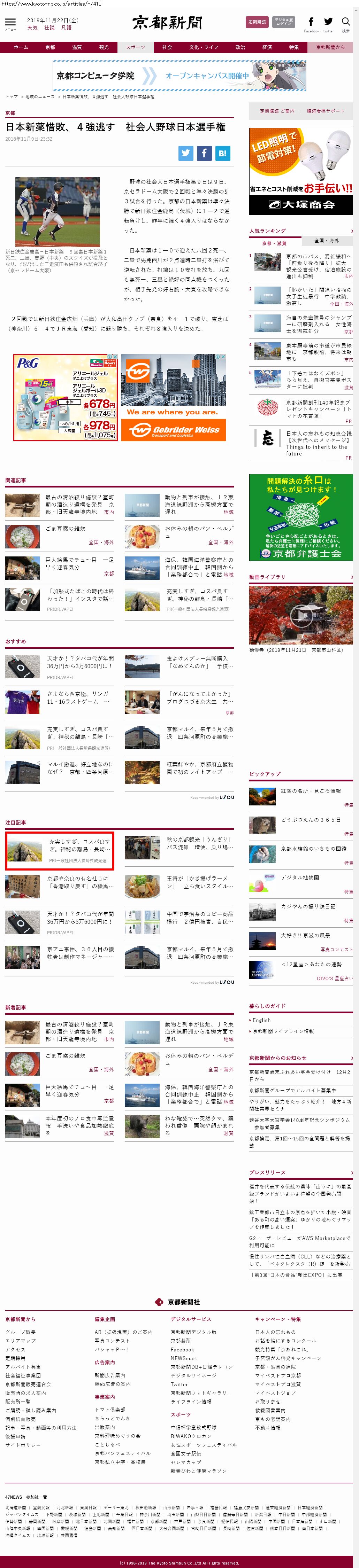The image size is (359, 1568).
Task: Tap the 定期購読 button
Action: [257, 22]
